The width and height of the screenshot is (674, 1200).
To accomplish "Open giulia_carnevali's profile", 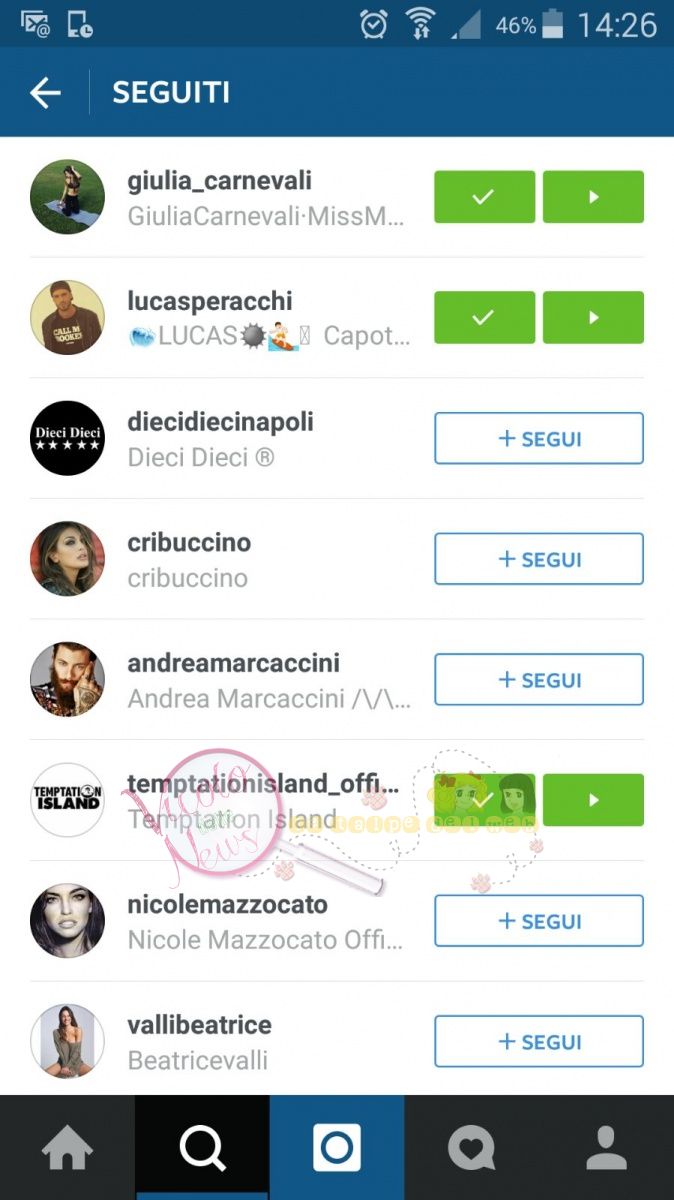I will pyautogui.click(x=219, y=181).
